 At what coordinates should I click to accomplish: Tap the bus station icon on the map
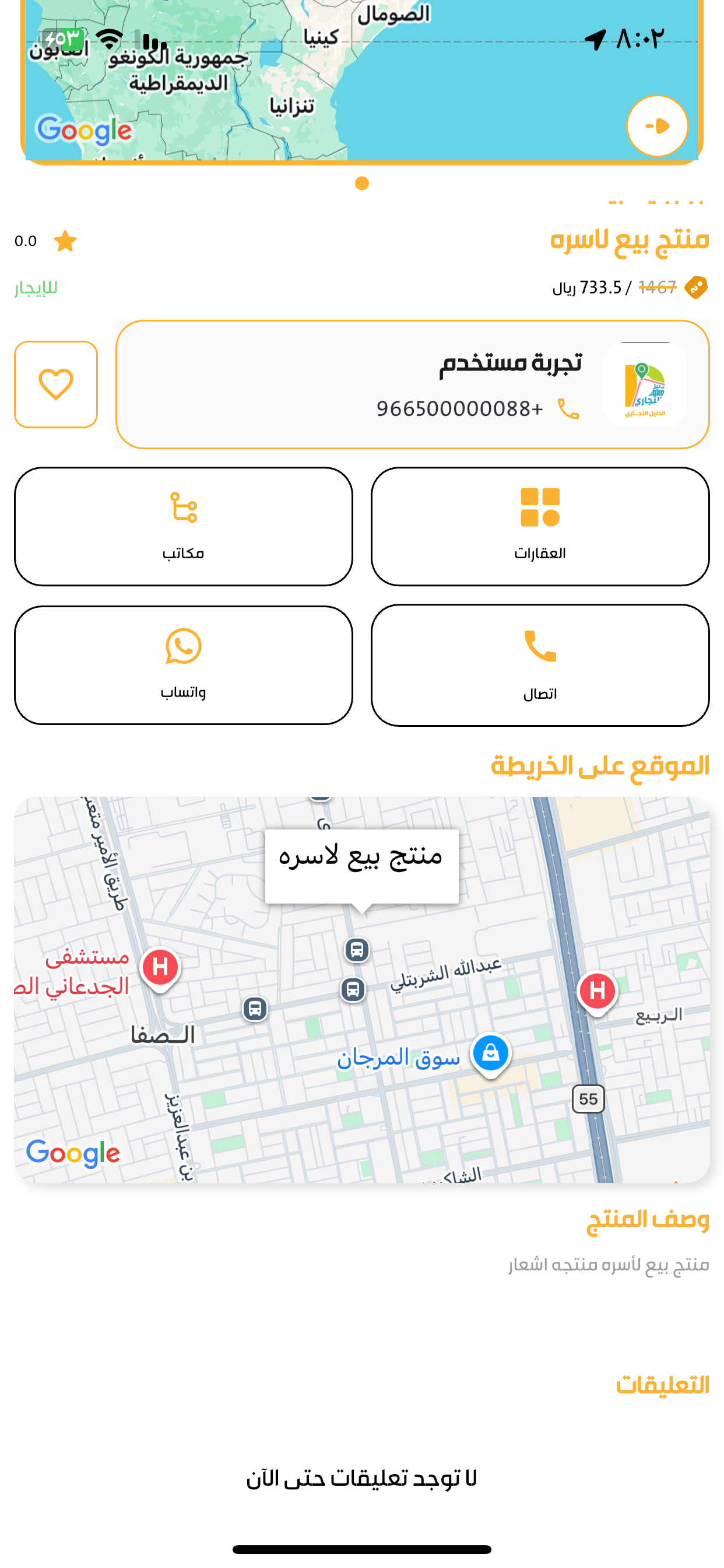coord(356,949)
